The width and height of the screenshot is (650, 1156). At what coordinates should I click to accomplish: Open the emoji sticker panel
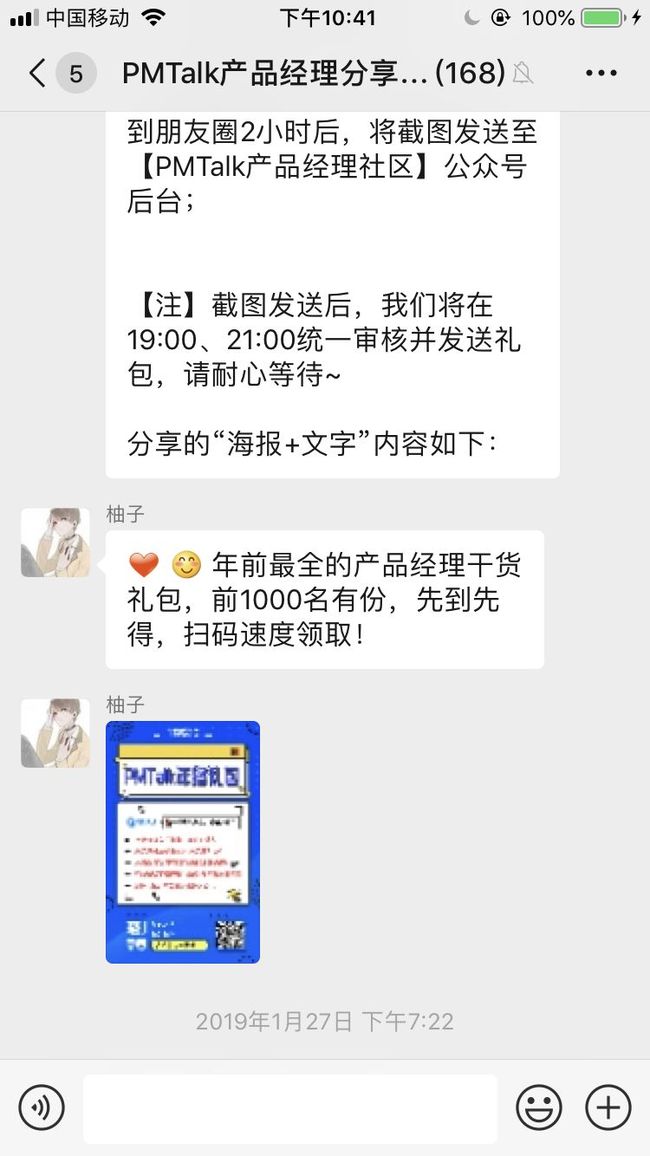point(539,1107)
